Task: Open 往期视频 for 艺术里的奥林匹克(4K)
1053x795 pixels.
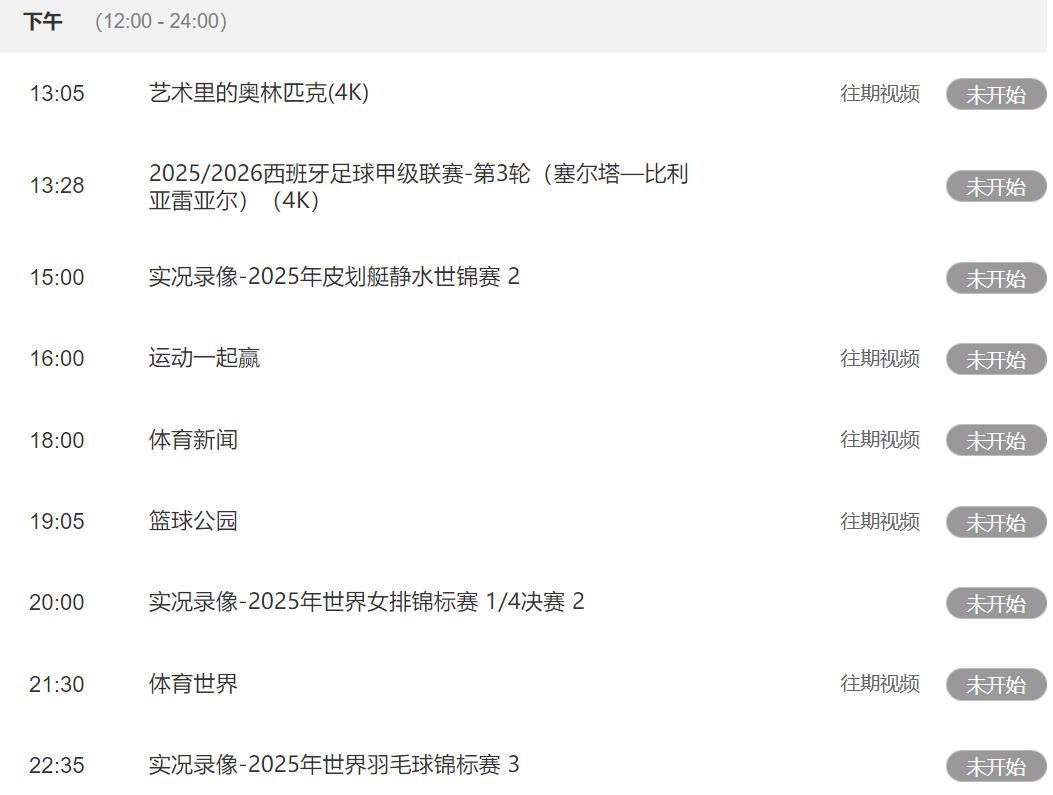Action: pyautogui.click(x=879, y=94)
